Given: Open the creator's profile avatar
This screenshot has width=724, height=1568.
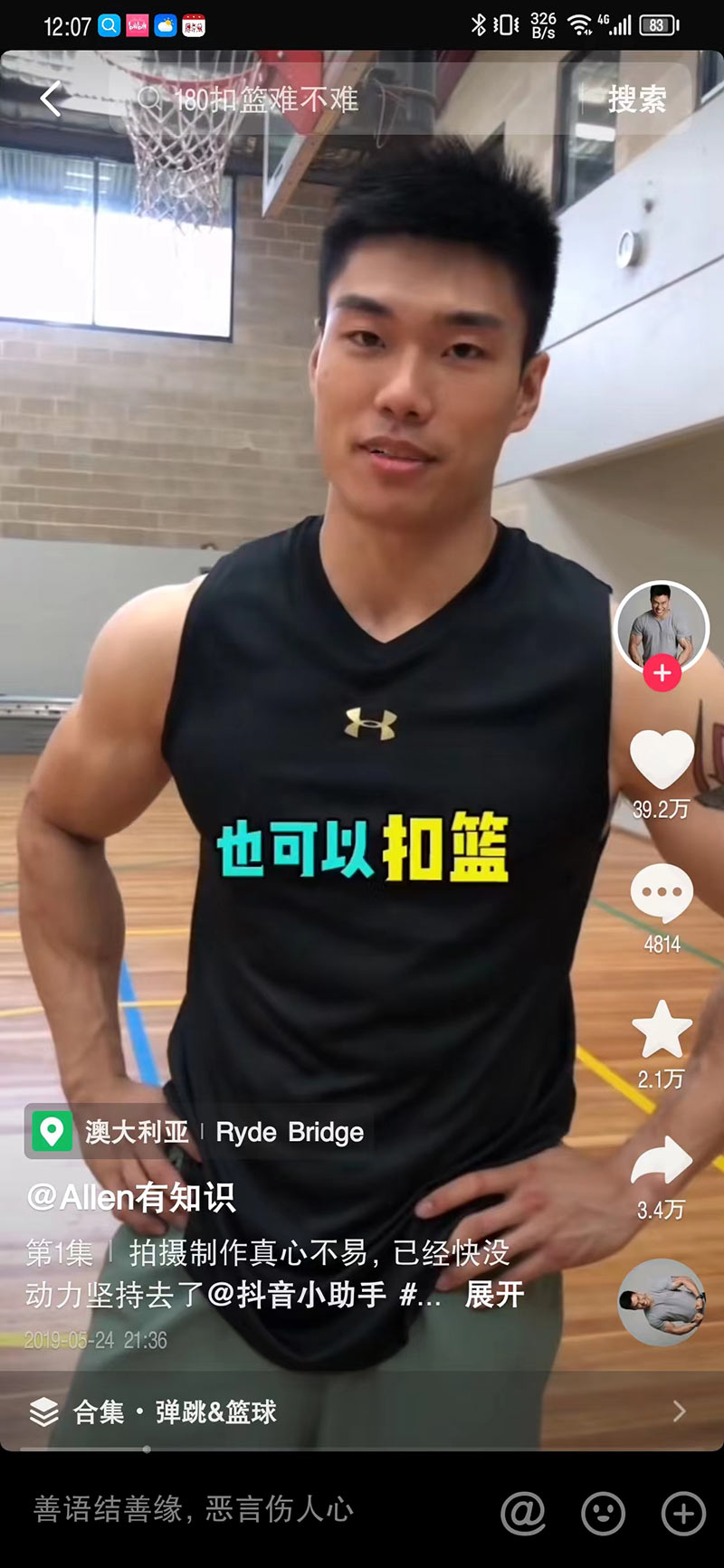Looking at the screenshot, I should click(x=662, y=625).
